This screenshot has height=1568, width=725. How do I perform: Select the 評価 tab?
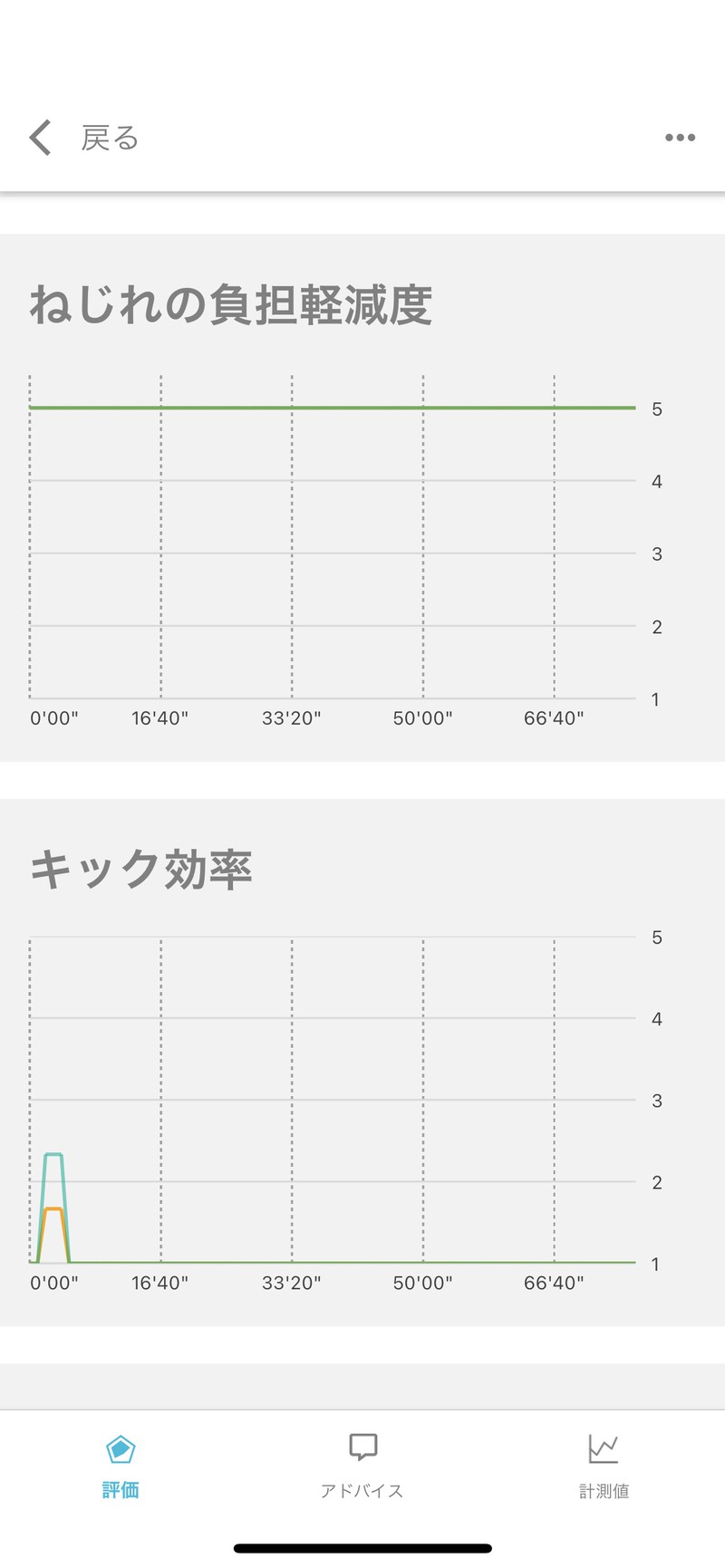pos(121,1467)
